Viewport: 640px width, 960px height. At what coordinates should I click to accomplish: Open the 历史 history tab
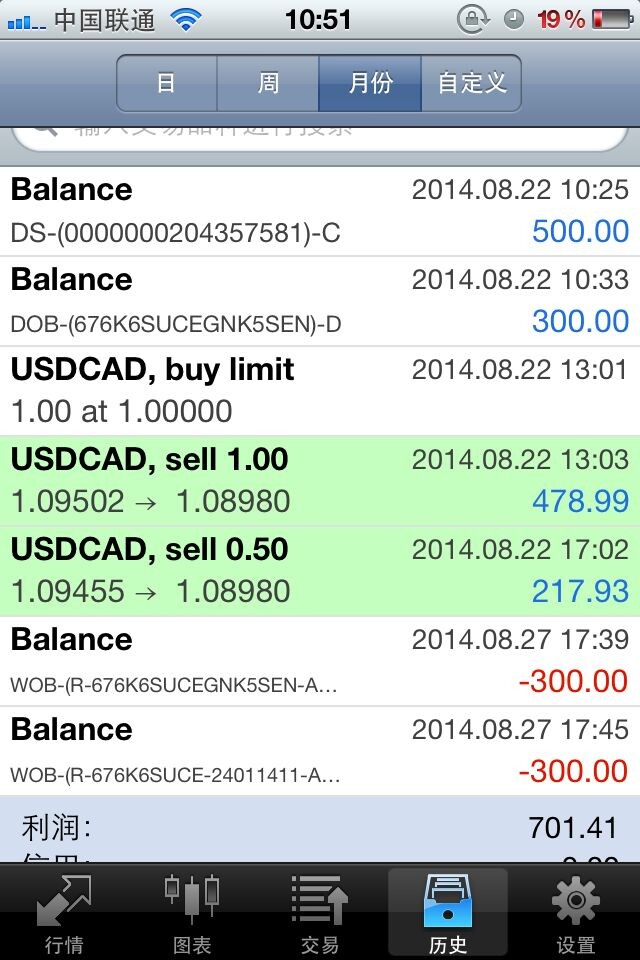[448, 912]
